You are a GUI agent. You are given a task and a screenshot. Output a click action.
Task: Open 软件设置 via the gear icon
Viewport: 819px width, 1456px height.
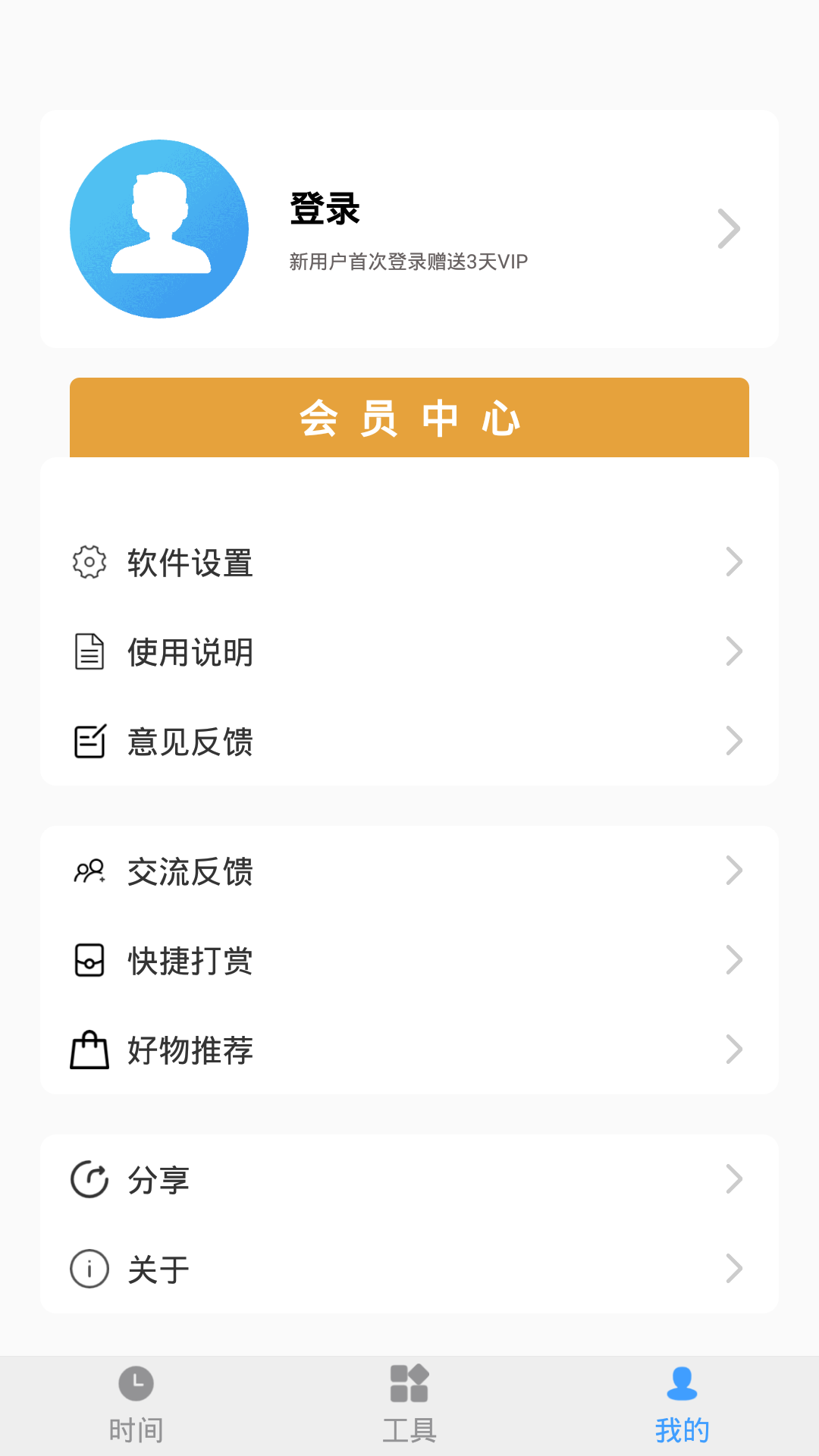coord(89,562)
